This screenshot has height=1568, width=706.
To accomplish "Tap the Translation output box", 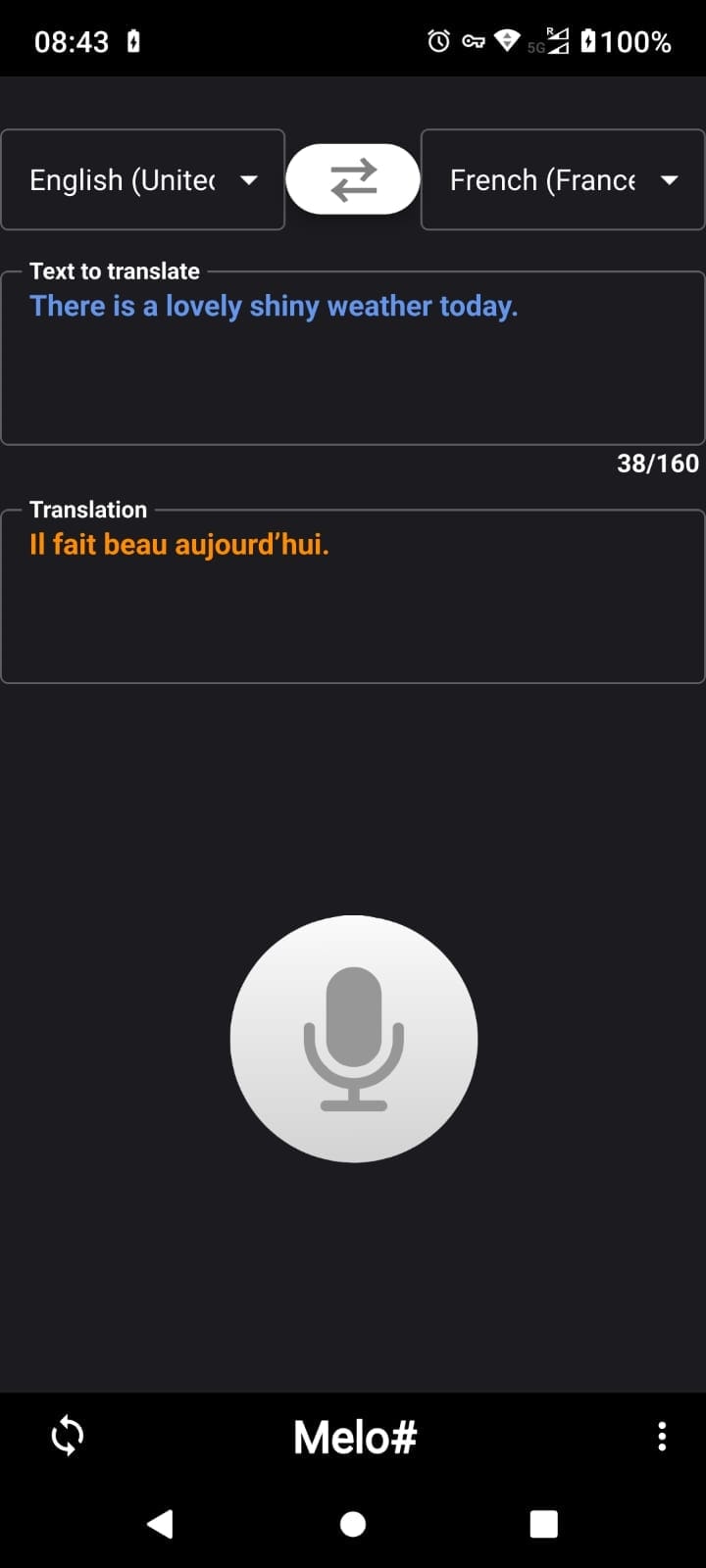I will (353, 596).
